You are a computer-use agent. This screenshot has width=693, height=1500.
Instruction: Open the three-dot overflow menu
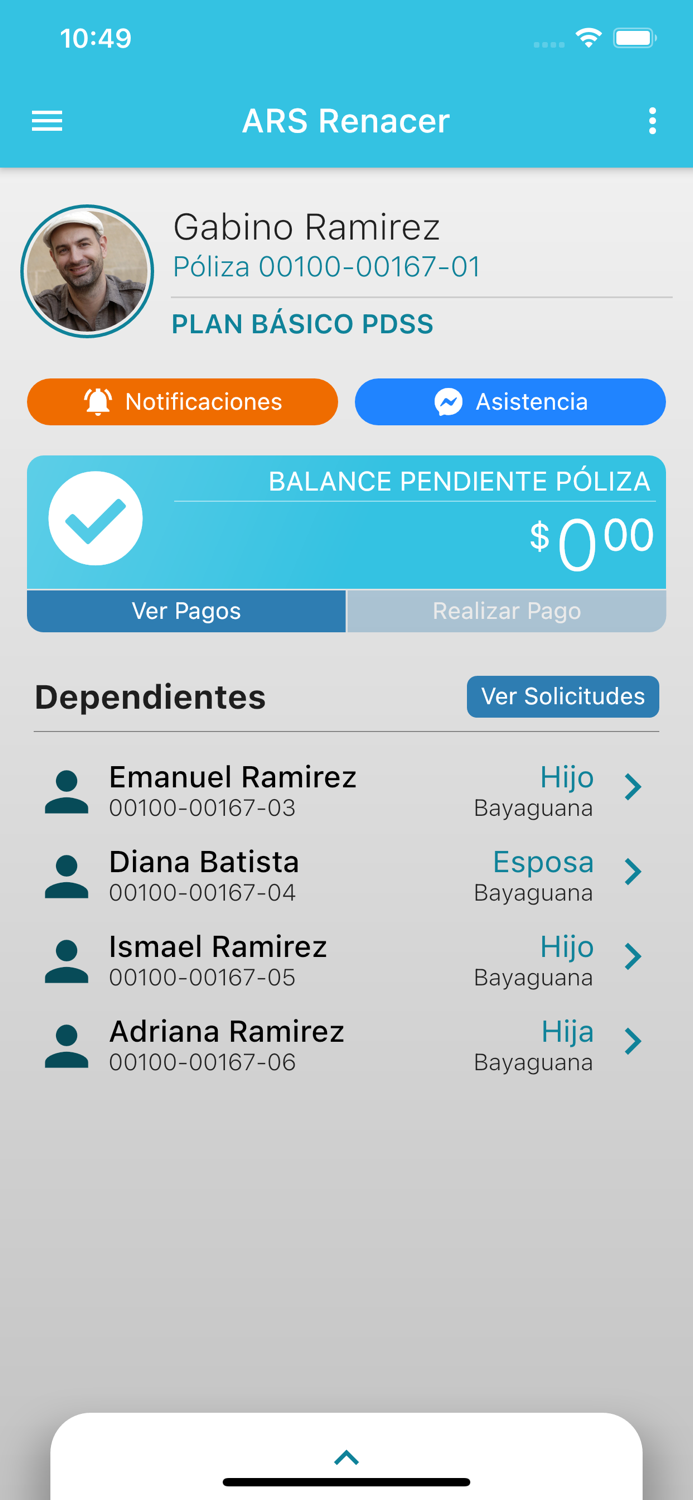pos(652,121)
